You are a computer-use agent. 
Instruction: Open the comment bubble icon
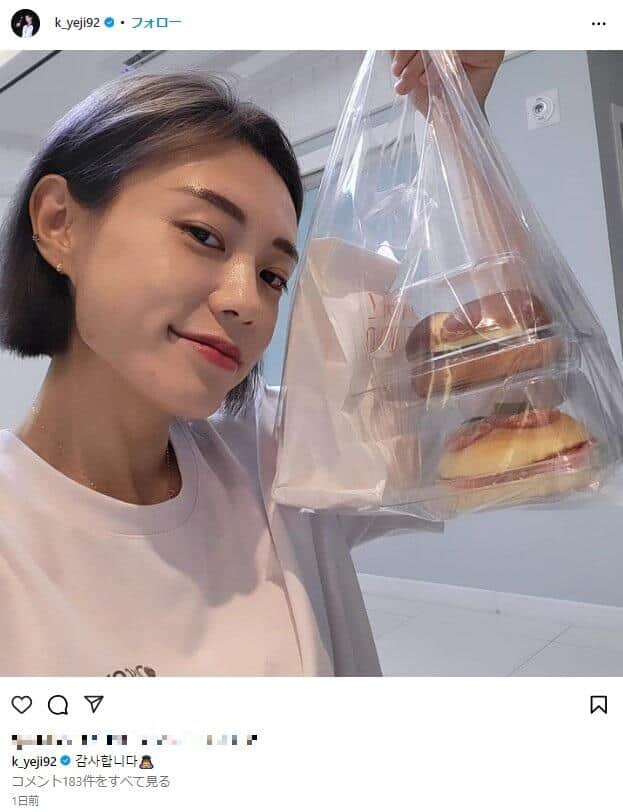click(58, 704)
